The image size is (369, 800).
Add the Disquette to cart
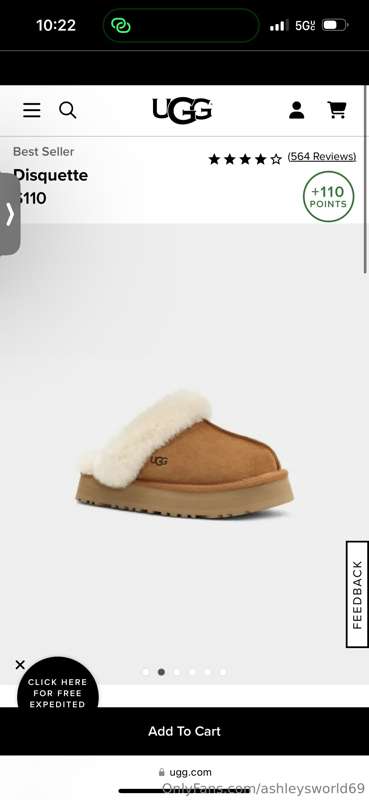[184, 731]
